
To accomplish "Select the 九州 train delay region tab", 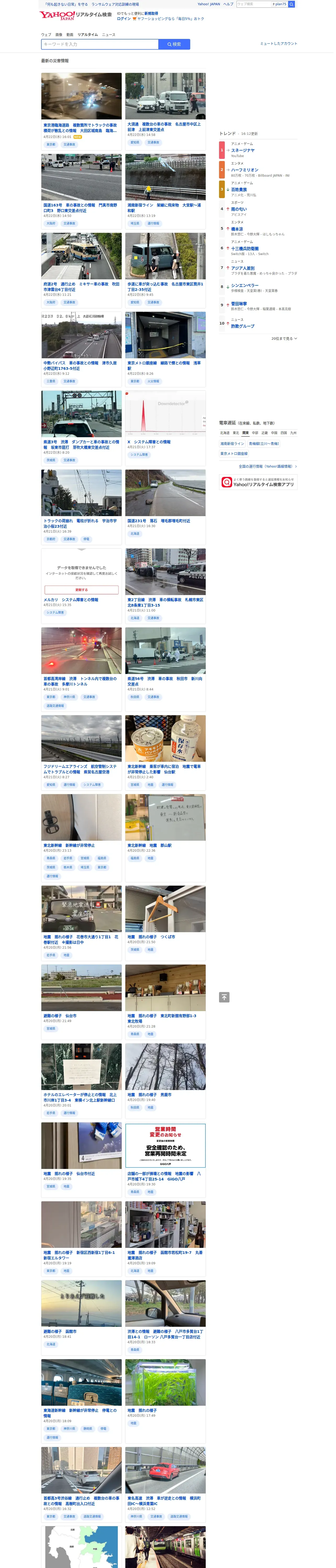I will [293, 433].
